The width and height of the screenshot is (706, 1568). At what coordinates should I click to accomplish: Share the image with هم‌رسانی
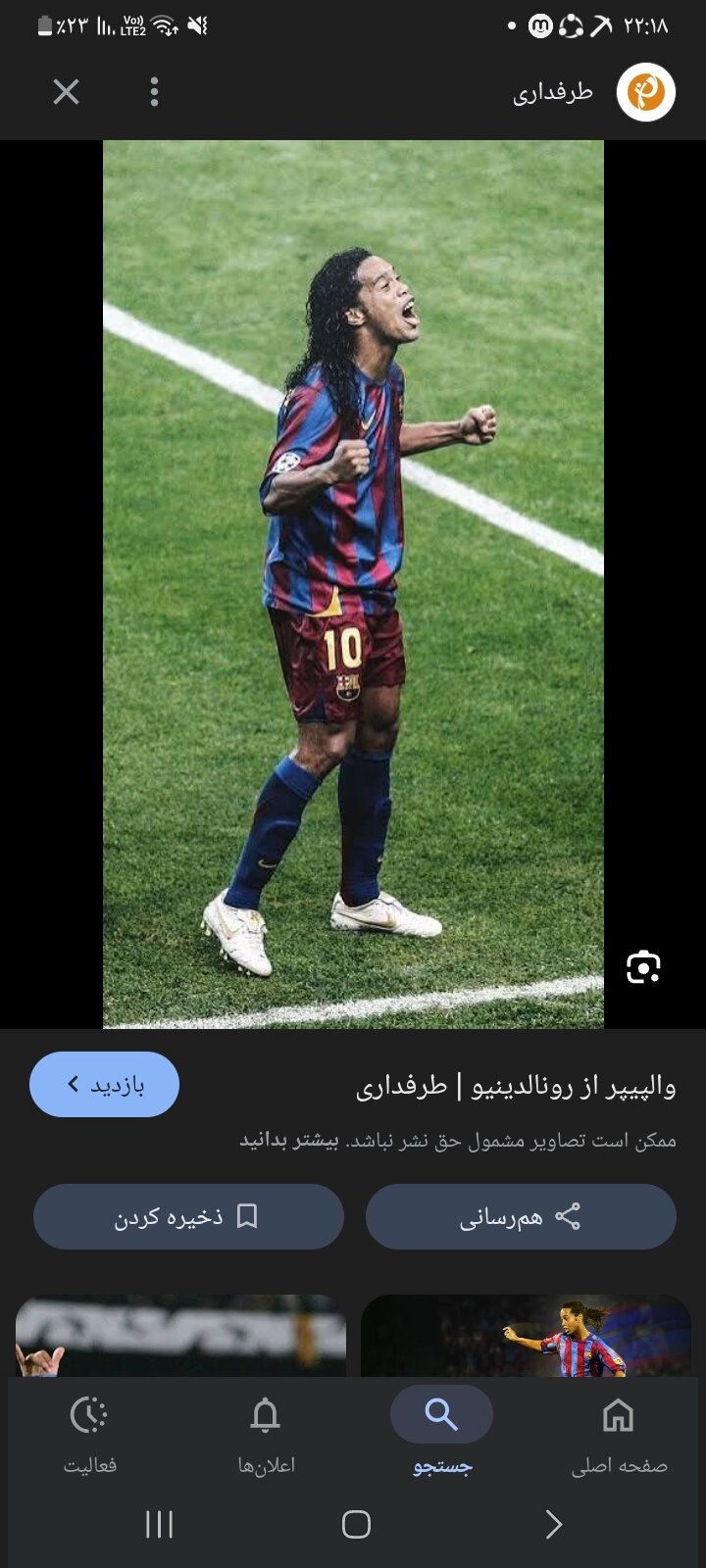(x=521, y=1216)
